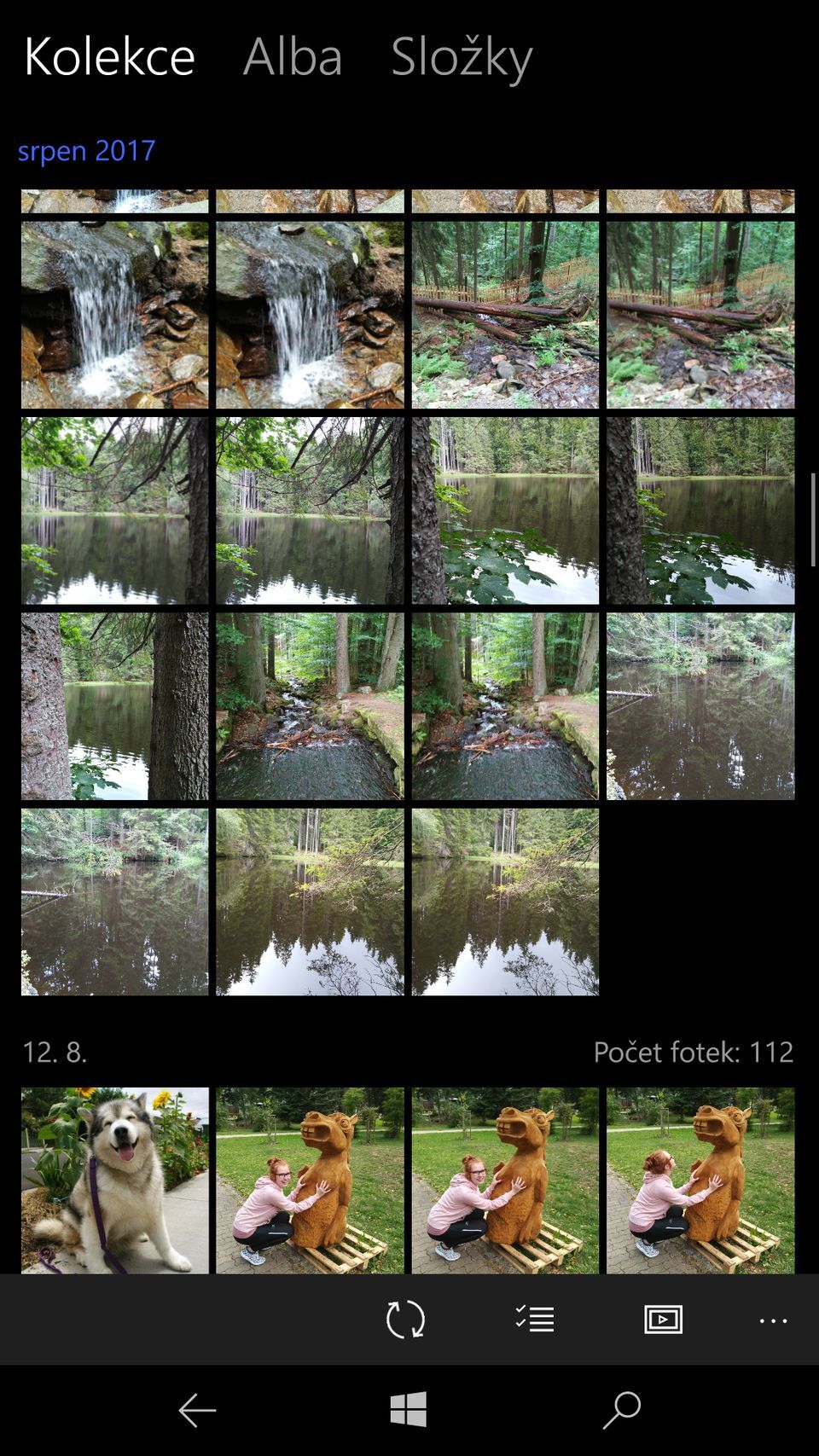
Task: Select the Kolekce tab
Action: coord(110,58)
